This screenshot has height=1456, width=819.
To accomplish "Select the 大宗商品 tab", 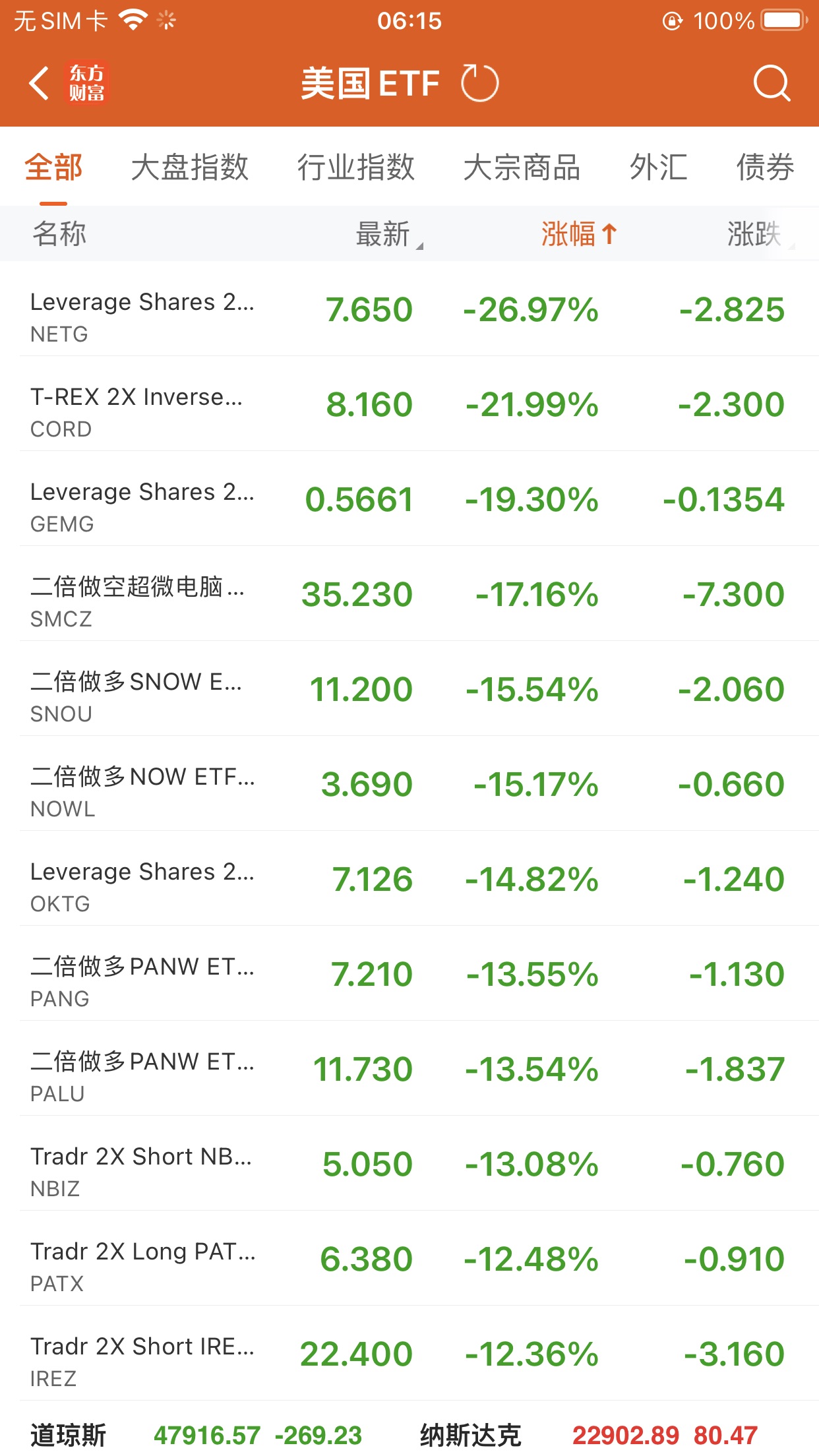I will click(521, 167).
